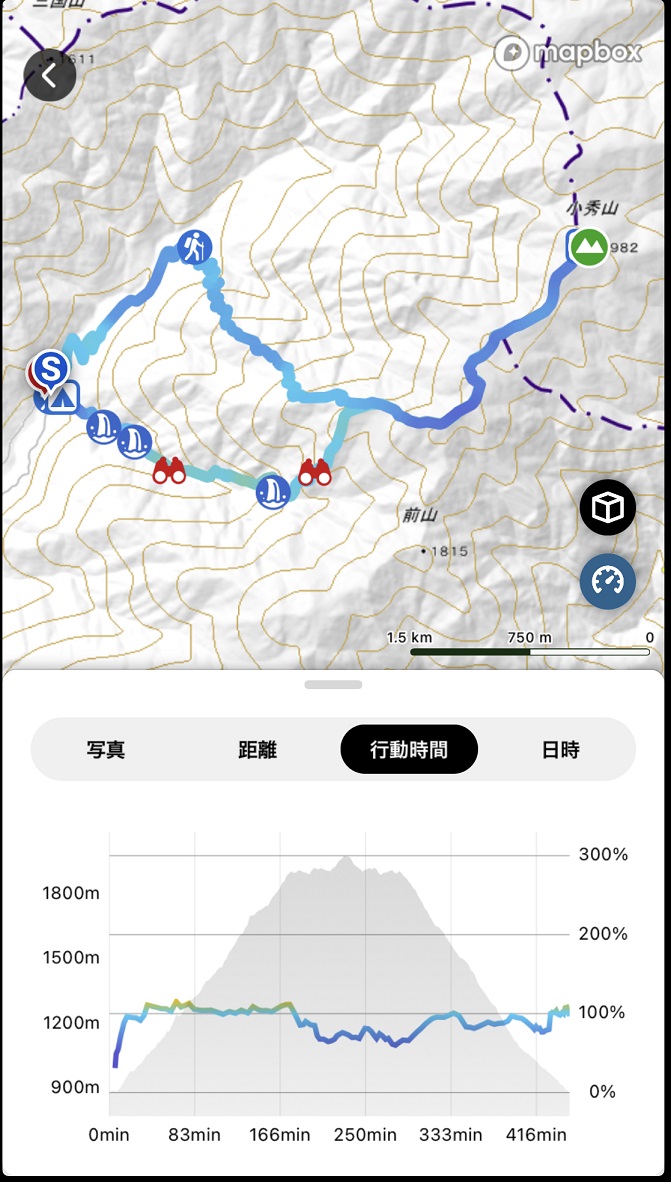Viewport: 671px width, 1182px height.
Task: Go back using the arrow button
Action: coord(50,74)
